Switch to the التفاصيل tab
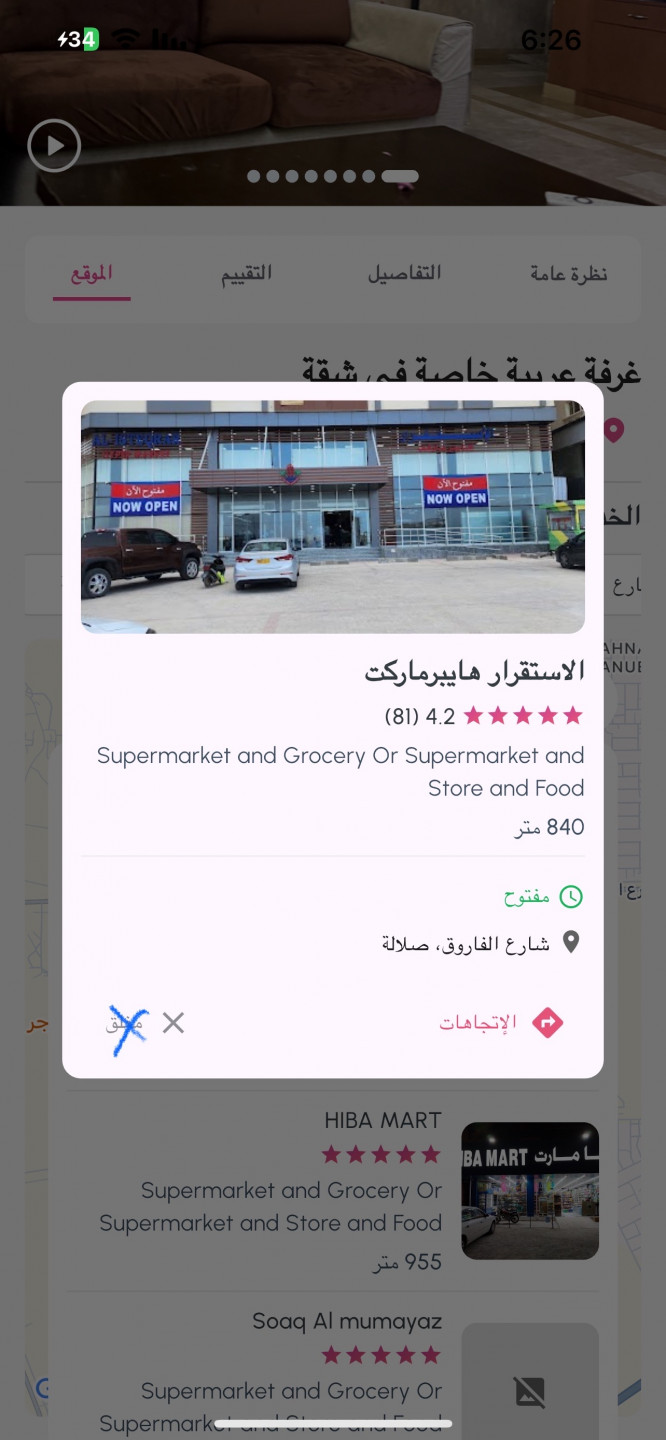 coord(404,273)
